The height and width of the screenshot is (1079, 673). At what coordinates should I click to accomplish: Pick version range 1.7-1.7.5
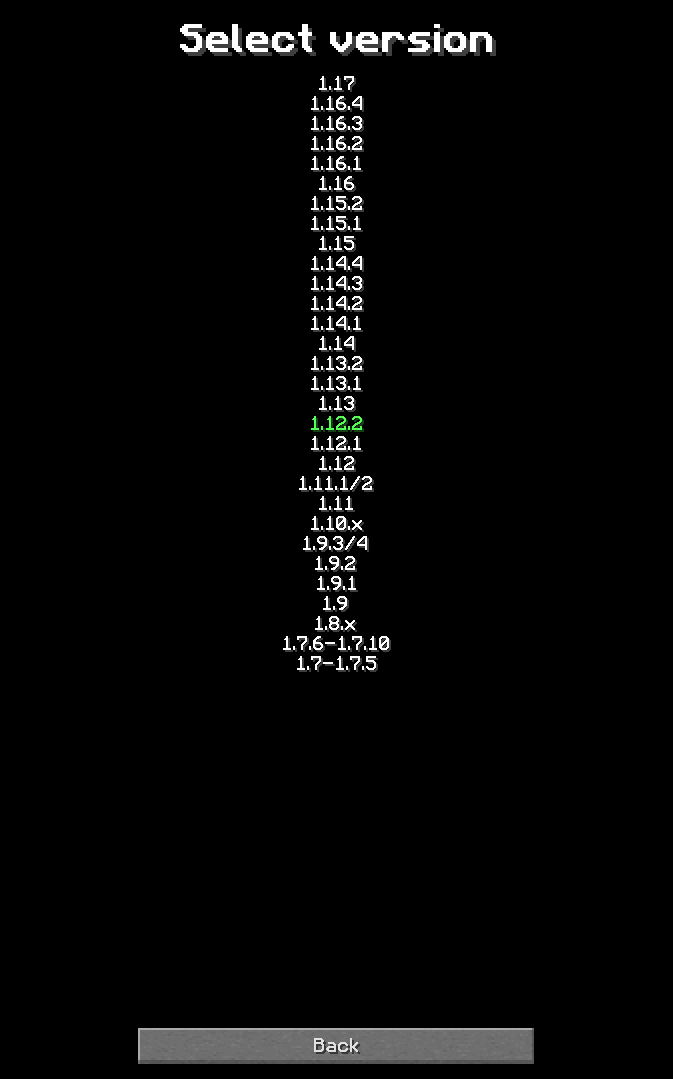(x=336, y=664)
